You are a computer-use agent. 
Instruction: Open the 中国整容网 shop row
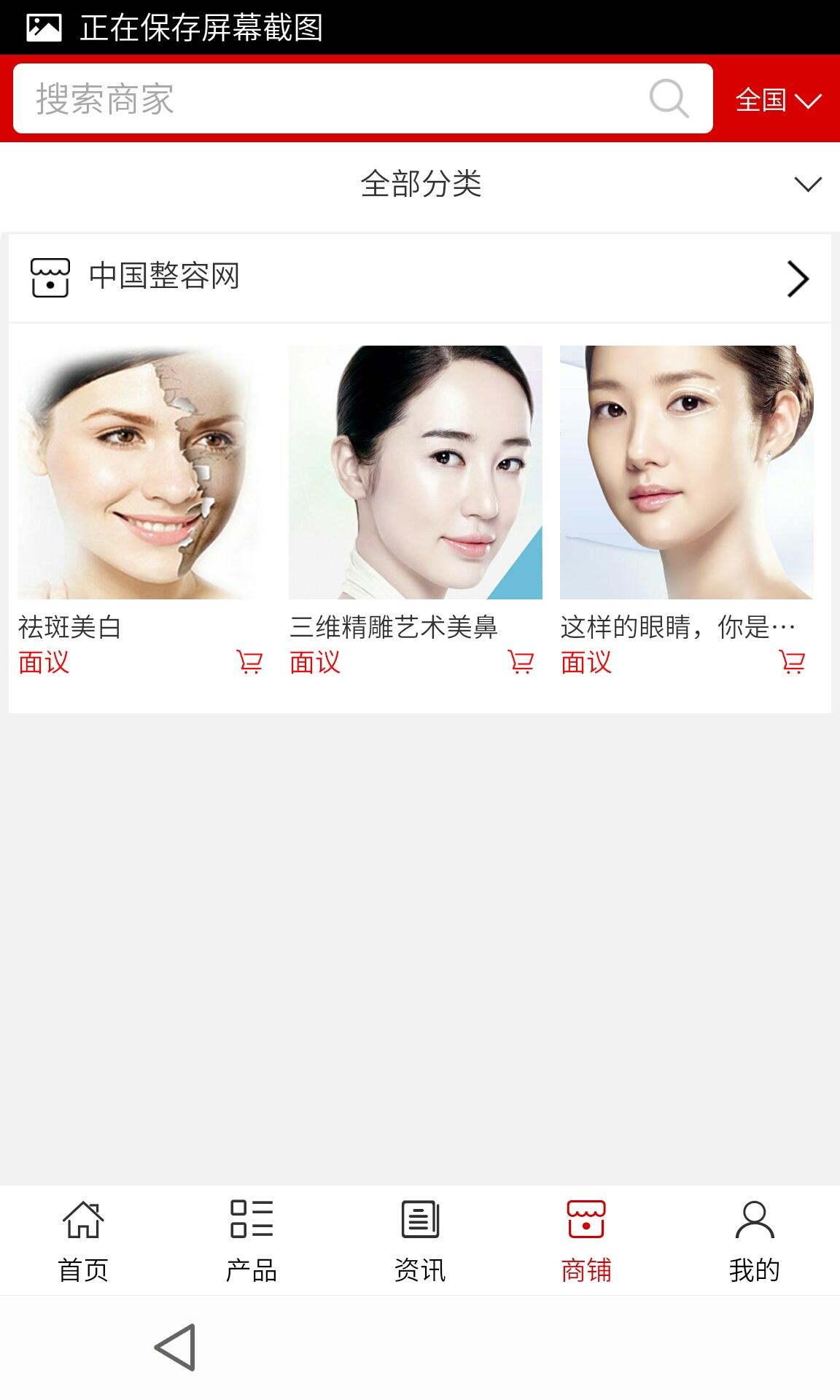pyautogui.click(x=420, y=278)
